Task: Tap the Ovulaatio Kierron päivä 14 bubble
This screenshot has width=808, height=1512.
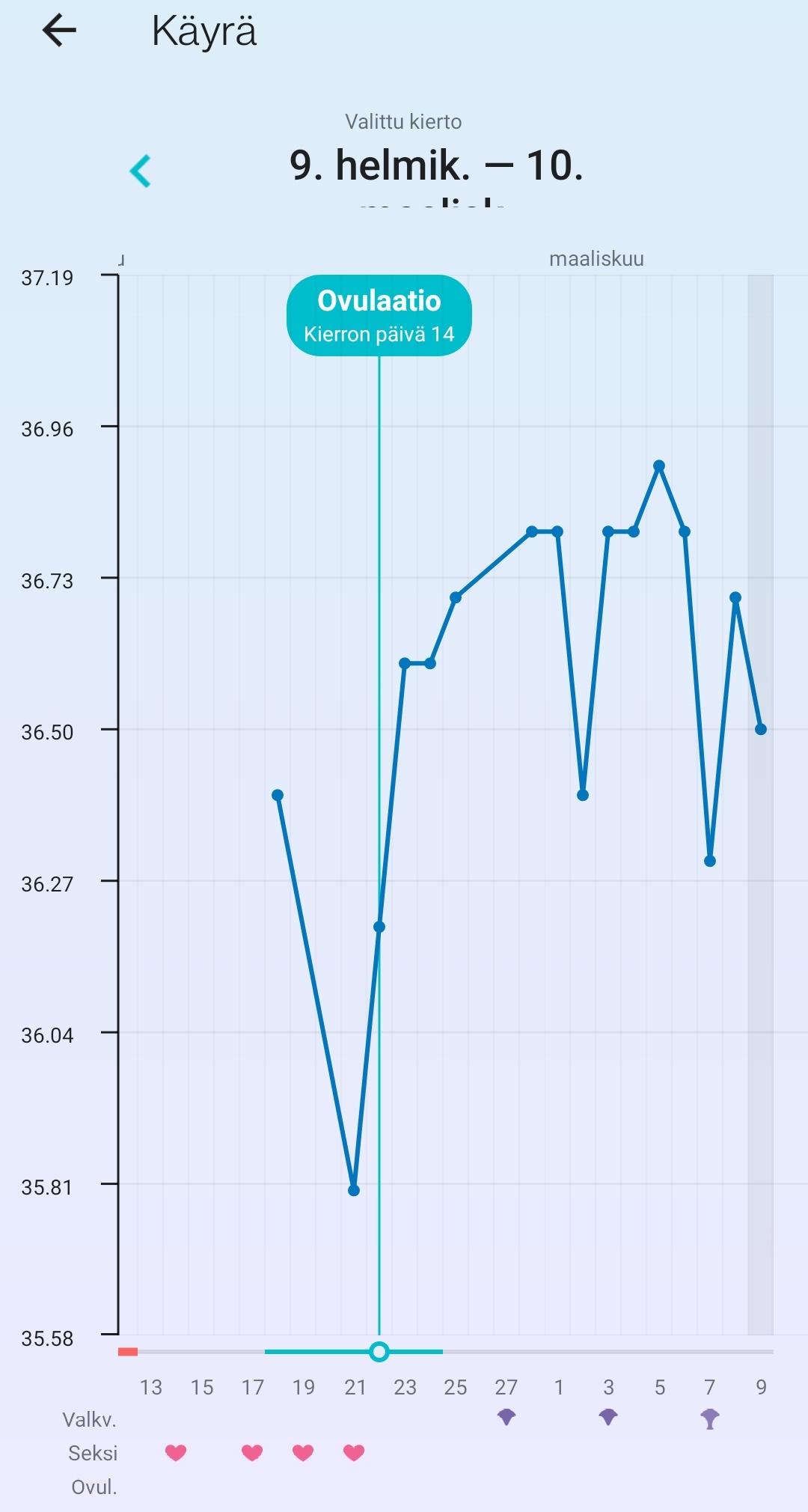Action: 379,316
